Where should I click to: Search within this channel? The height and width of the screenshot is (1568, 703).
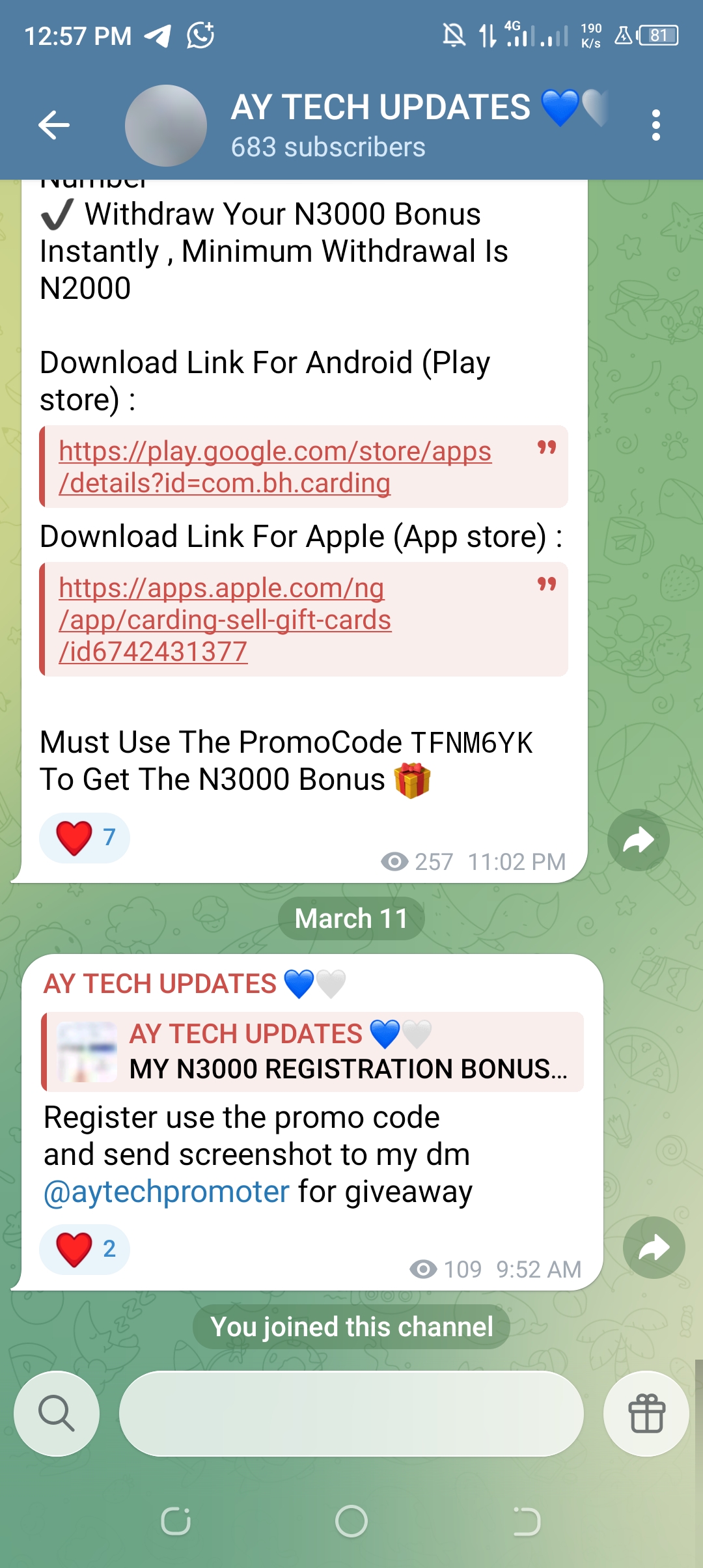coord(57,1414)
